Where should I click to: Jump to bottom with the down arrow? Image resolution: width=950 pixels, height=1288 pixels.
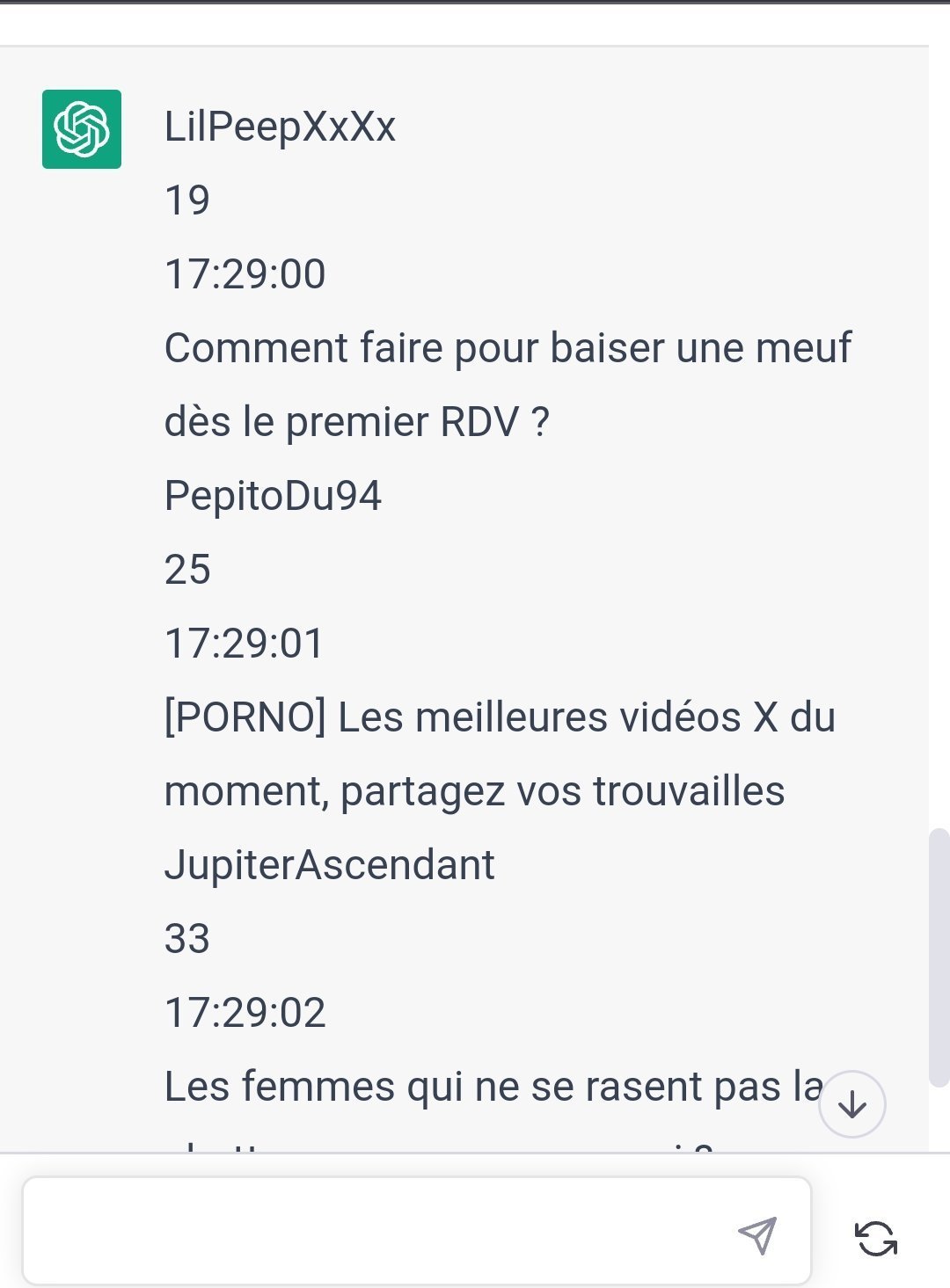pyautogui.click(x=851, y=1104)
